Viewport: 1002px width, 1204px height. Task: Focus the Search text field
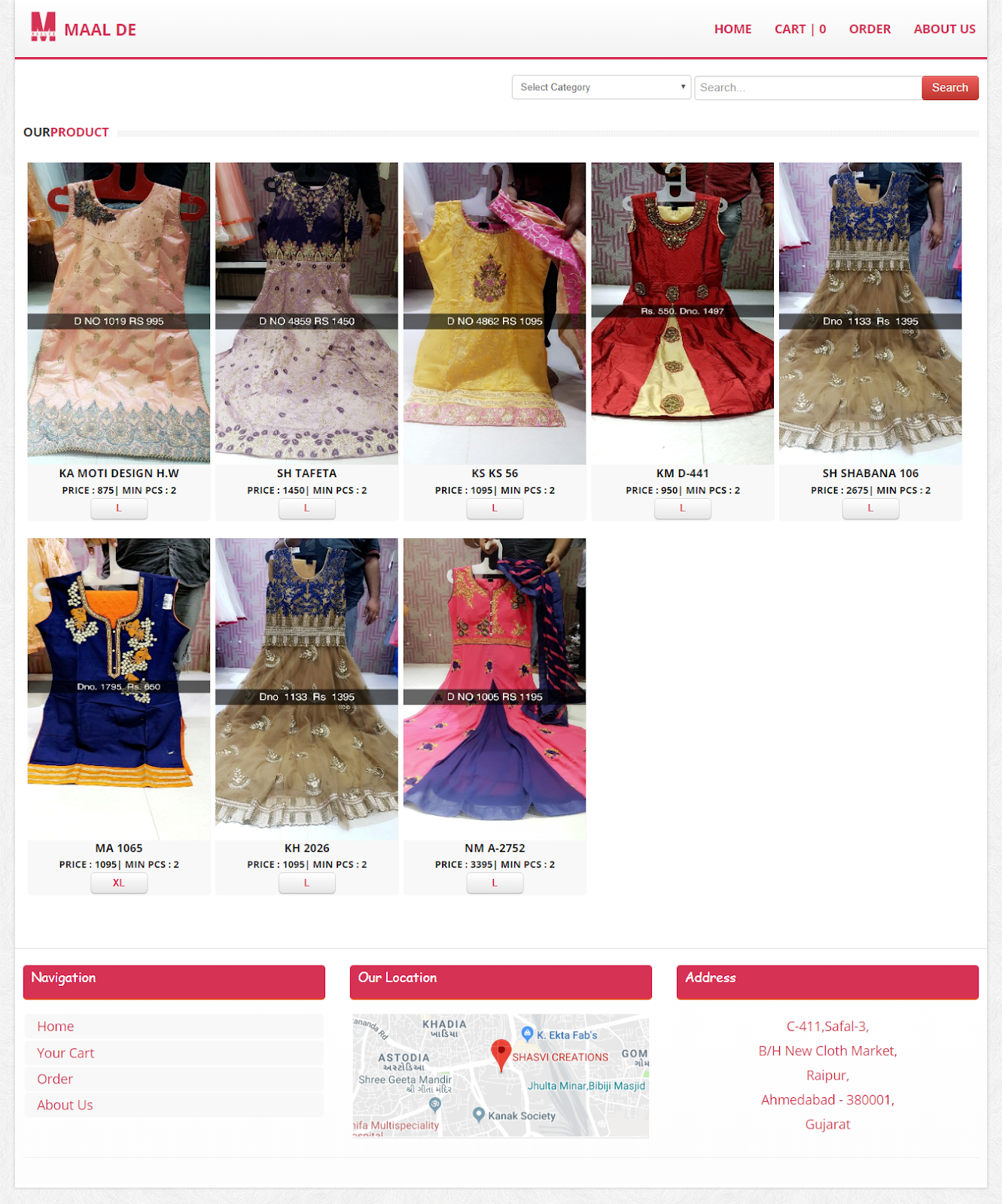pyautogui.click(x=807, y=87)
